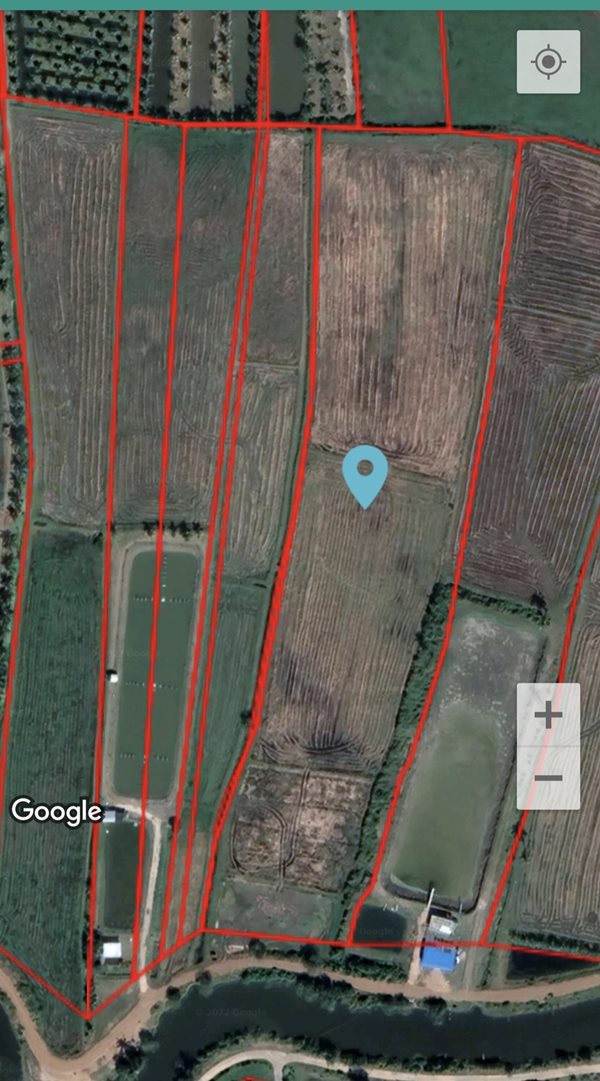
Task: Tap the blue location pin marker
Action: point(365,473)
